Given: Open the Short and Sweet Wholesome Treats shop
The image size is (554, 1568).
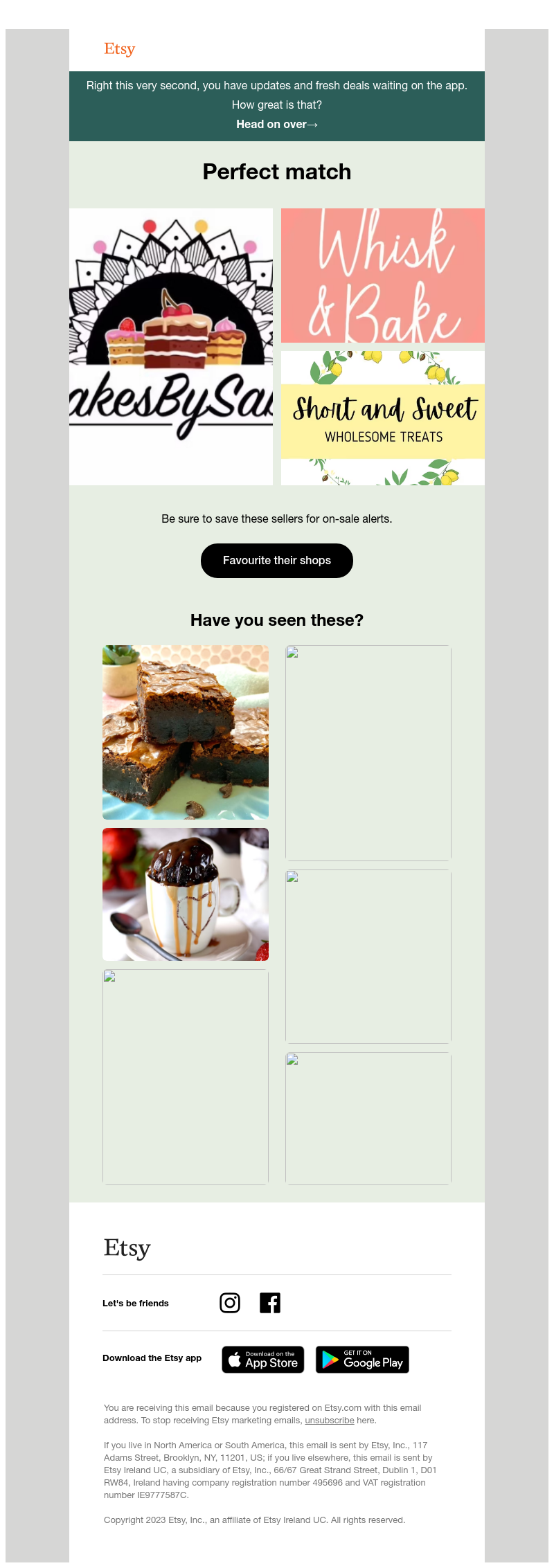Looking at the screenshot, I should [382, 418].
